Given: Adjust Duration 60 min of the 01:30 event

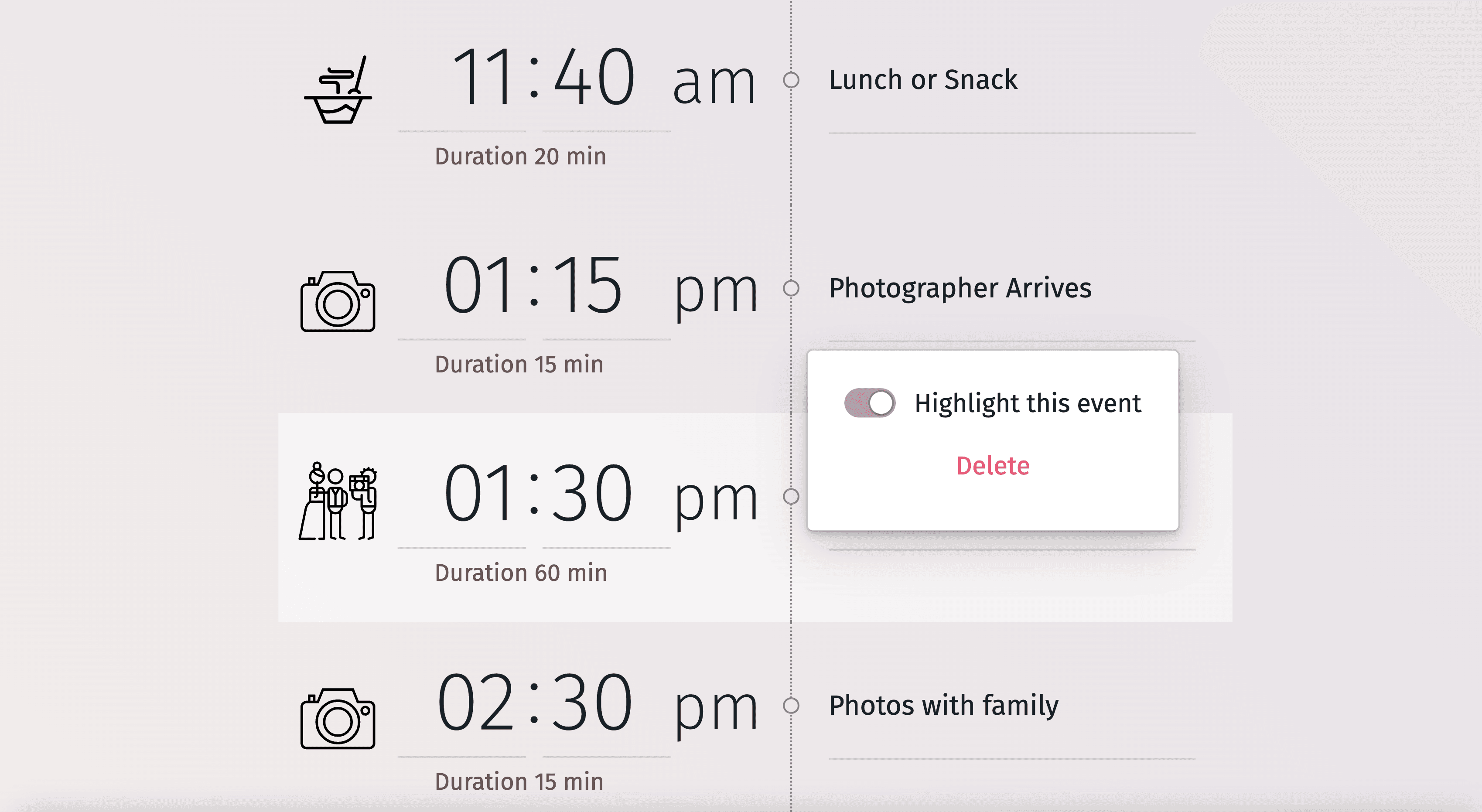Looking at the screenshot, I should [x=521, y=573].
